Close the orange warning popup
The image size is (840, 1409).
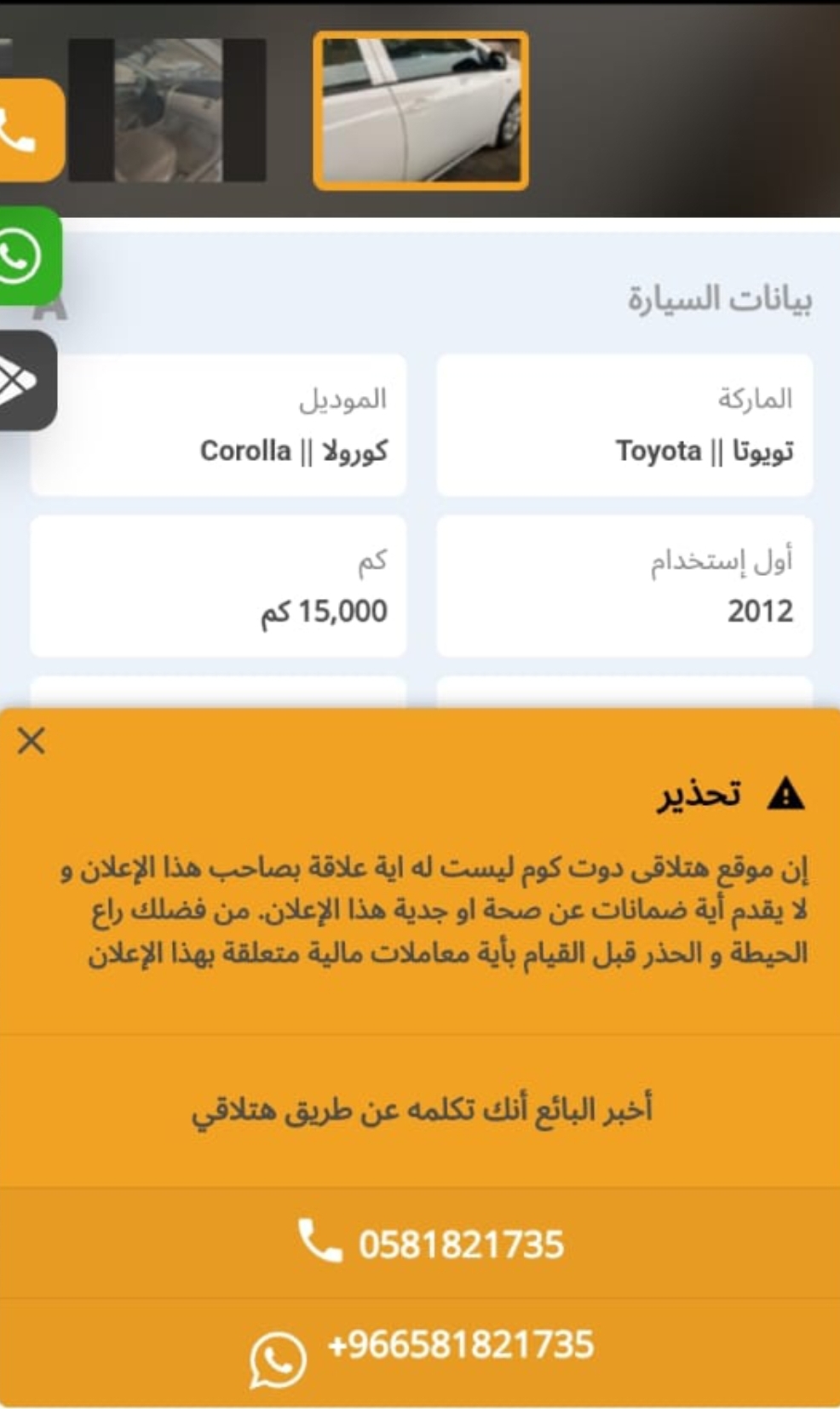[x=32, y=741]
